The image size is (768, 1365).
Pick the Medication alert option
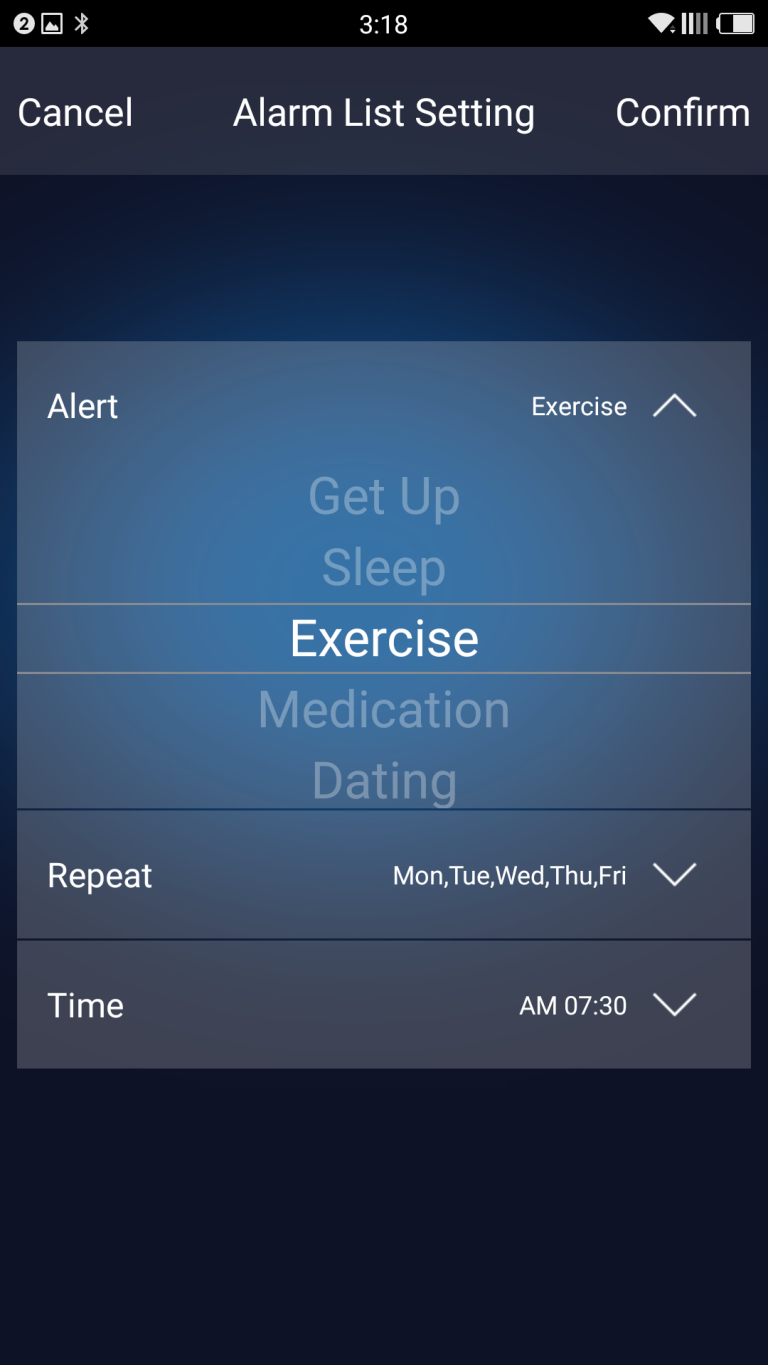pyautogui.click(x=384, y=709)
